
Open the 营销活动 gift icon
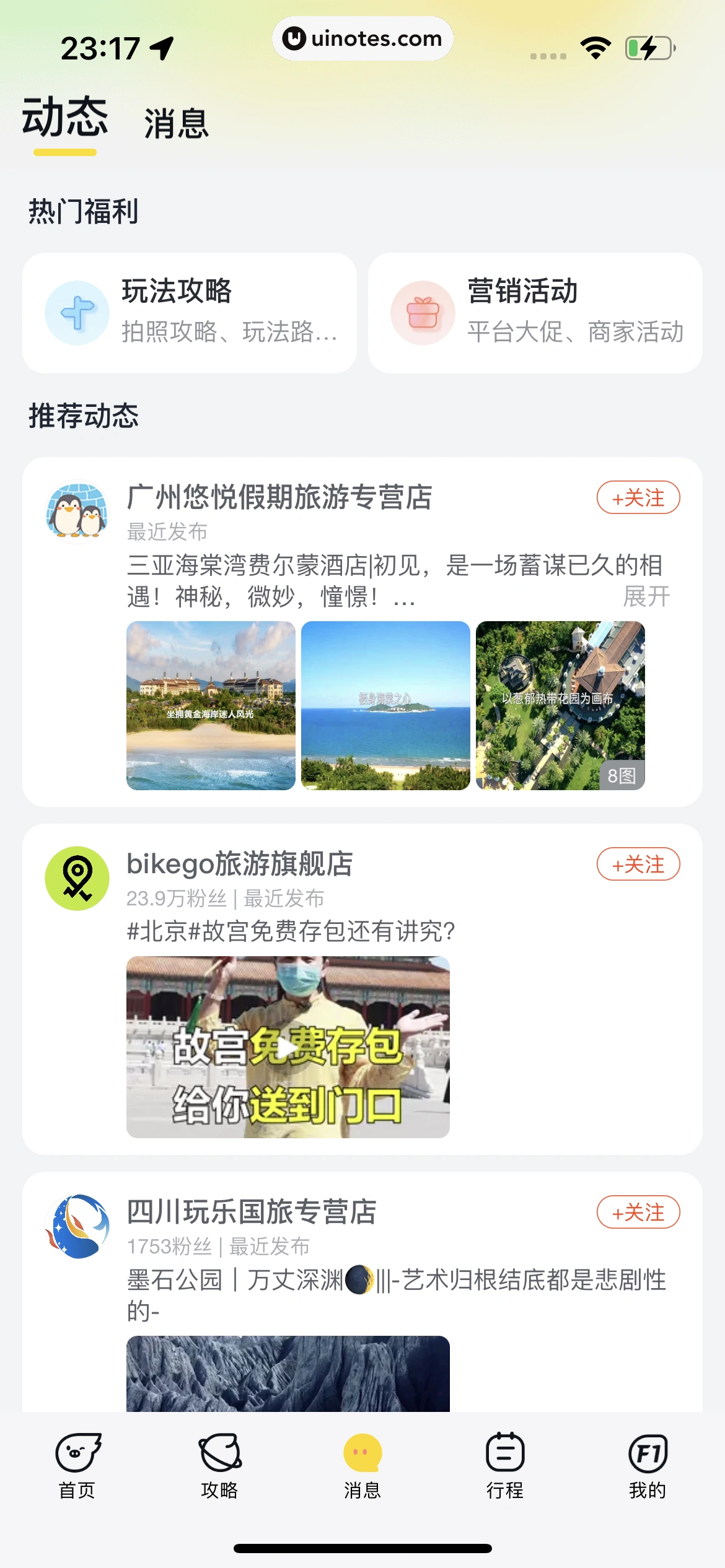(423, 313)
